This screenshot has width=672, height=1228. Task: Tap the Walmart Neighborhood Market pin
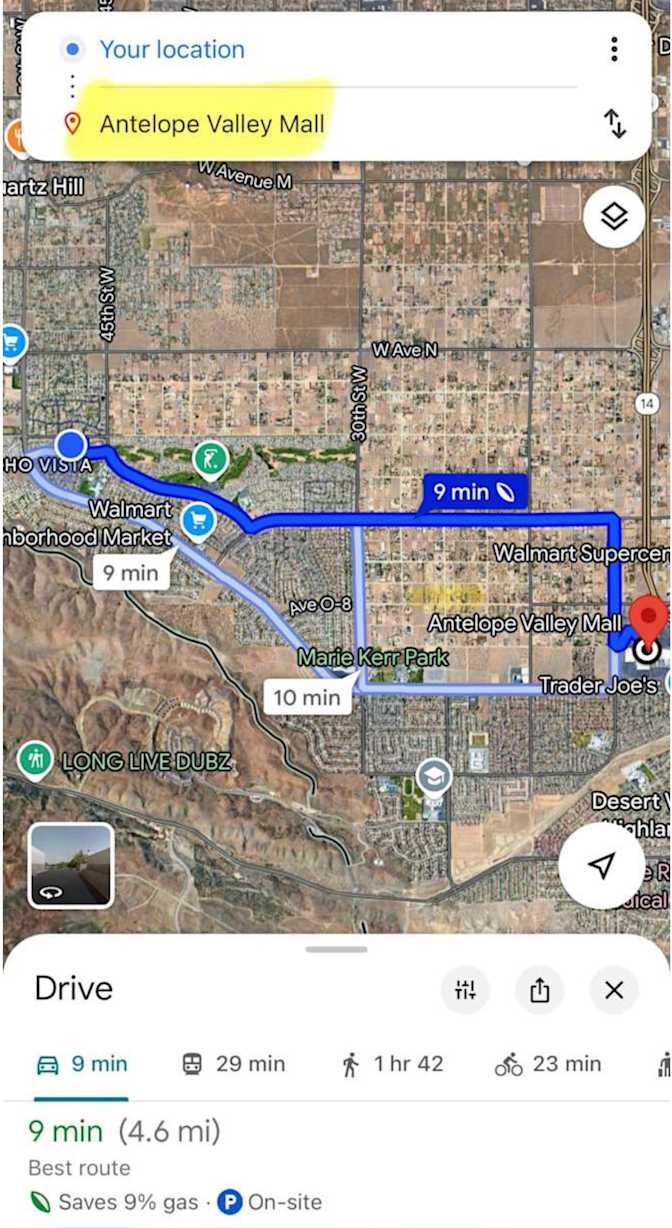coord(198,520)
